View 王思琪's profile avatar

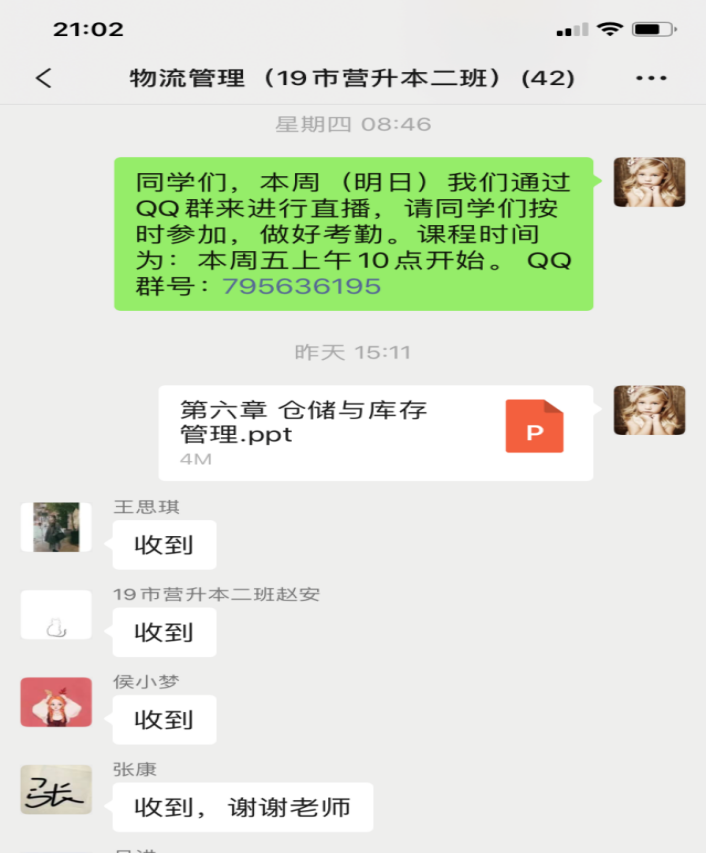56,527
